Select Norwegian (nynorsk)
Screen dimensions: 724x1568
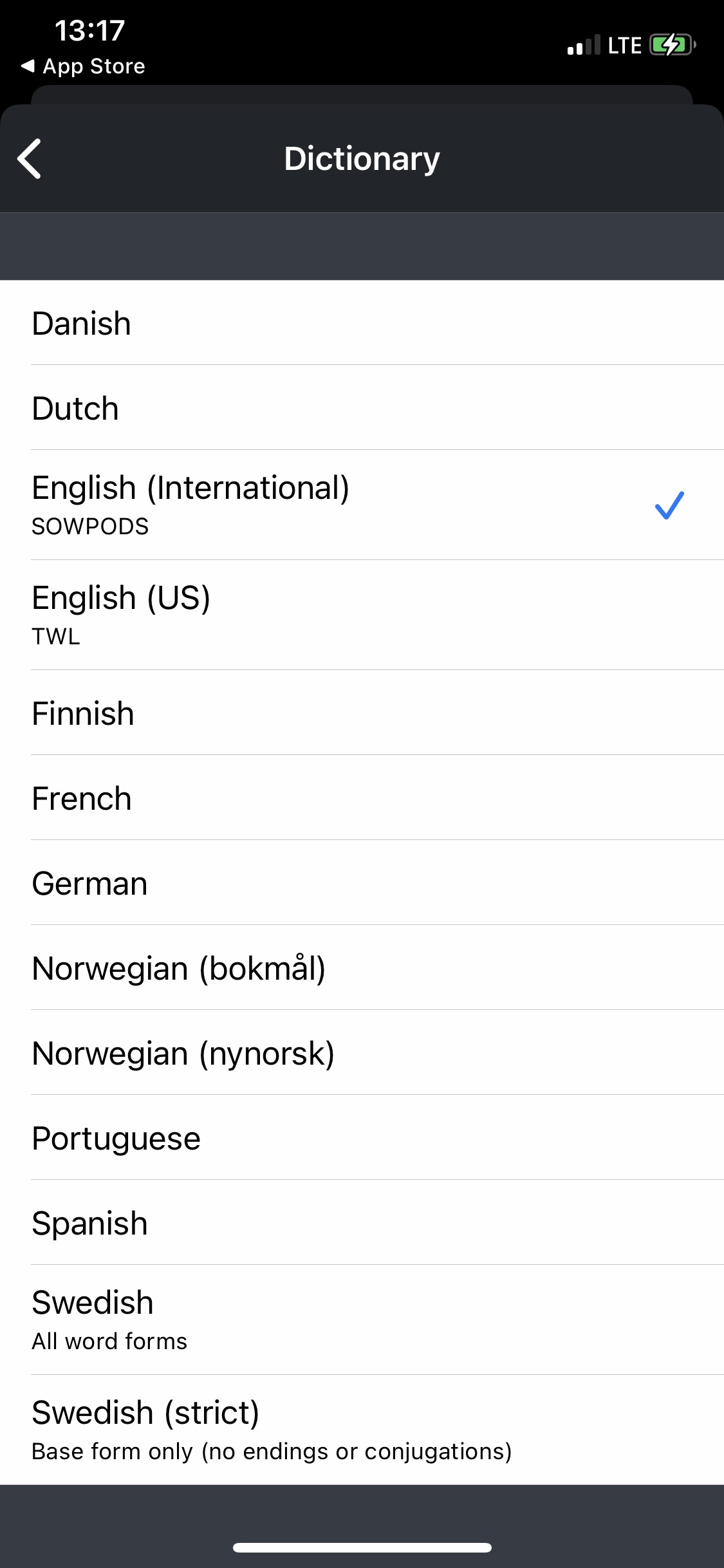click(x=362, y=1052)
